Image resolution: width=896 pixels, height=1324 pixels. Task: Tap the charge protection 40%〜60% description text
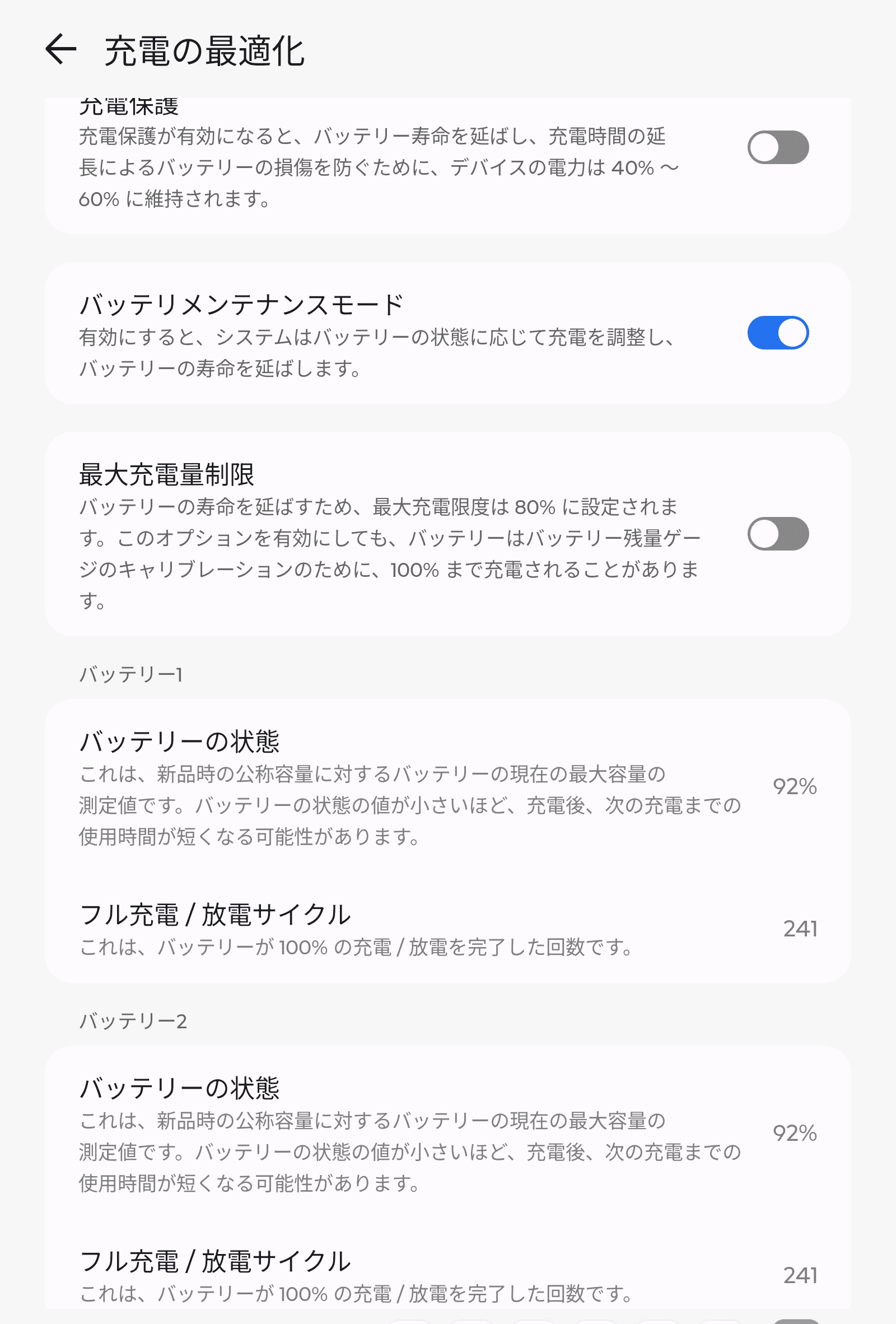point(376,167)
